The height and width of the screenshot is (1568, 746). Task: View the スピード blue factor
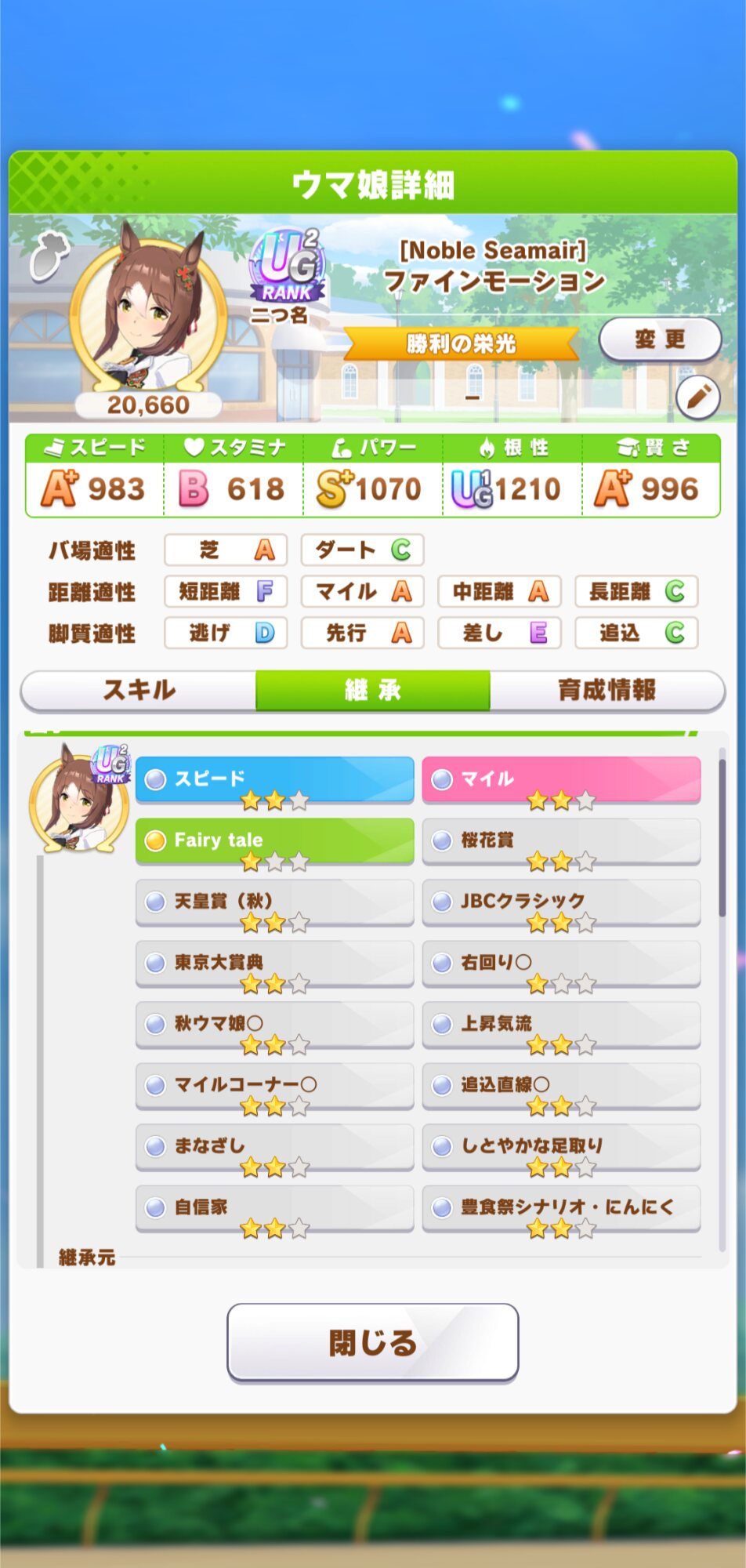click(x=275, y=779)
